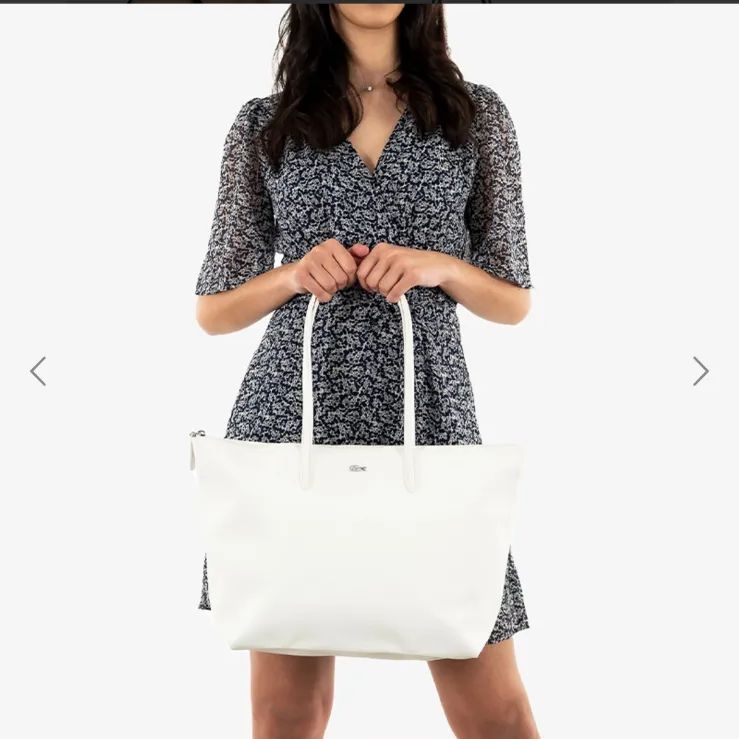The image size is (739, 739).
Task: Show the next product photo
Action: (x=700, y=371)
